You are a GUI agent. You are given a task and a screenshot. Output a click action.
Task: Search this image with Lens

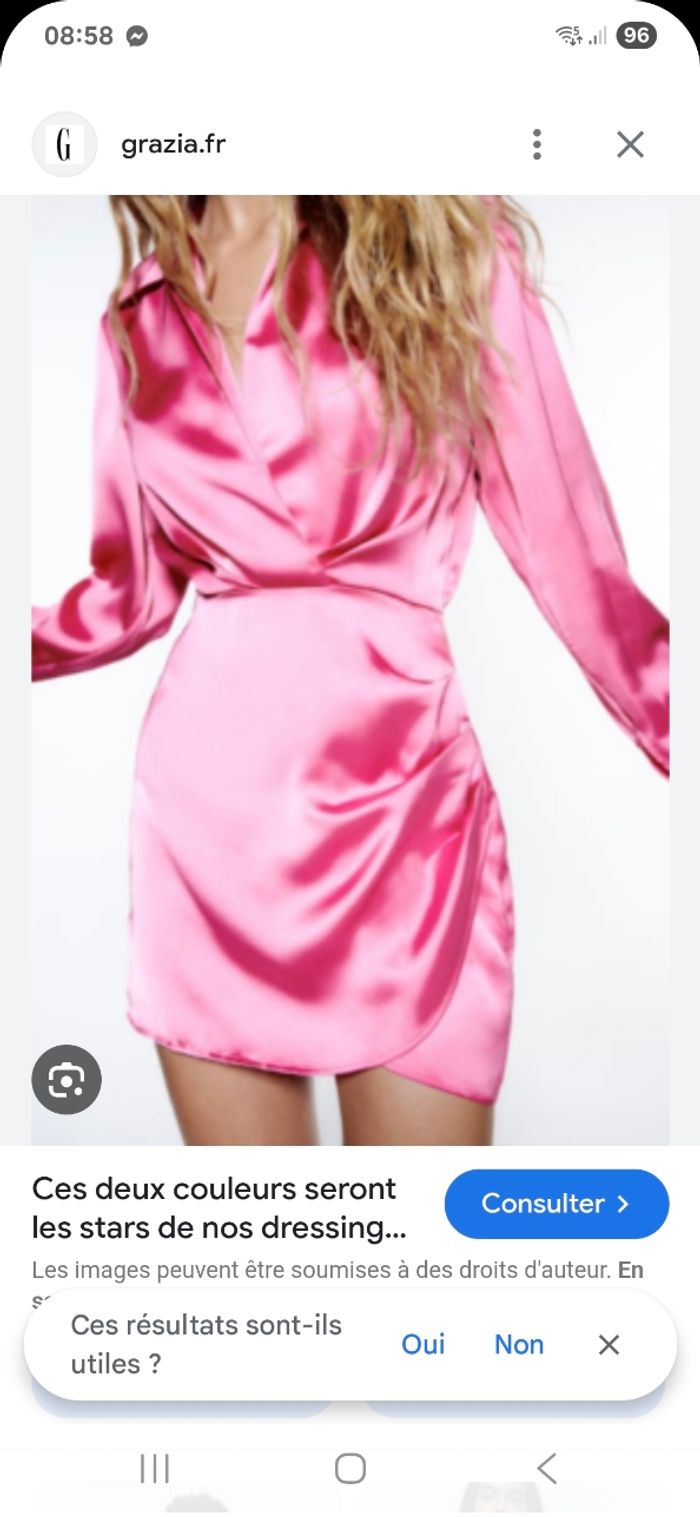click(x=66, y=1079)
